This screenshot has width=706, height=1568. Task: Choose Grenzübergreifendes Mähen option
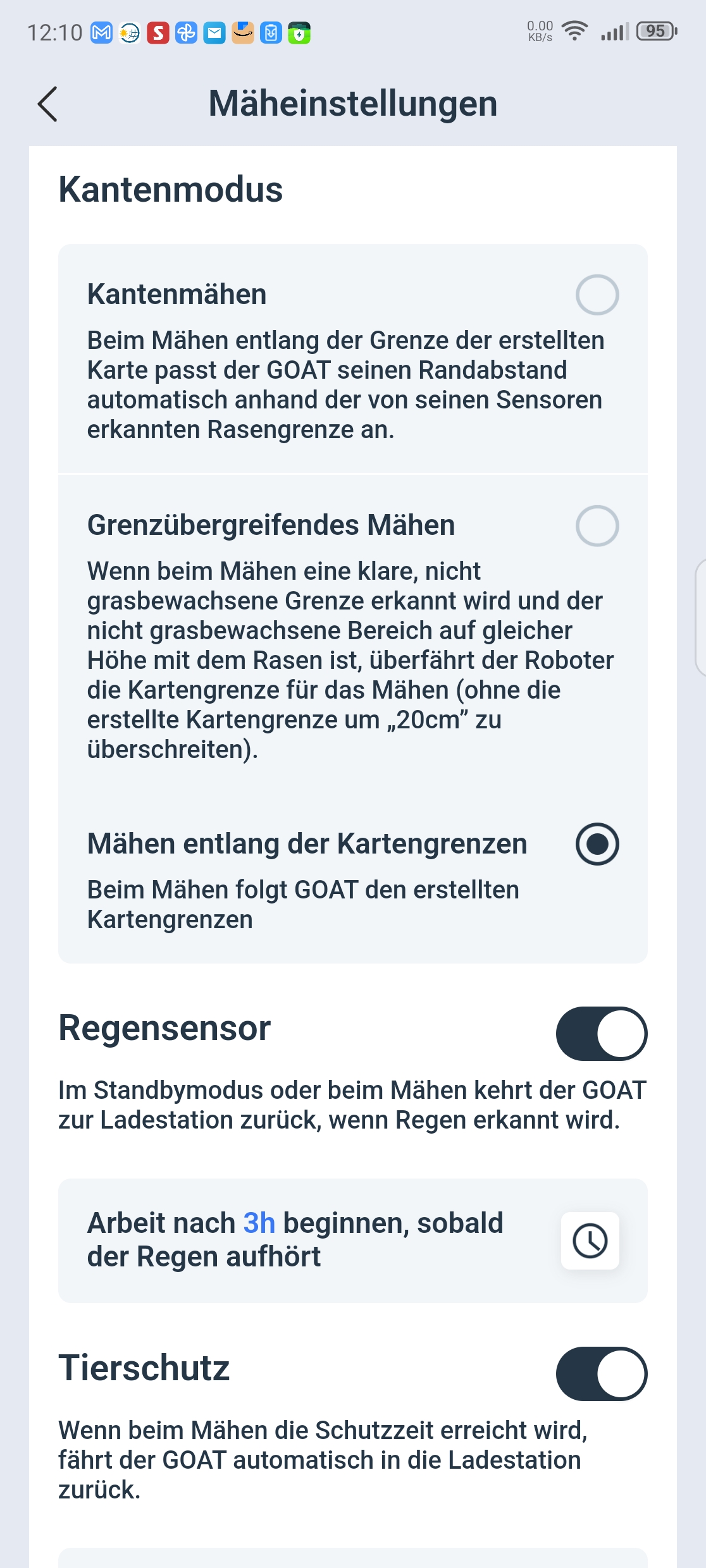pyautogui.click(x=597, y=525)
